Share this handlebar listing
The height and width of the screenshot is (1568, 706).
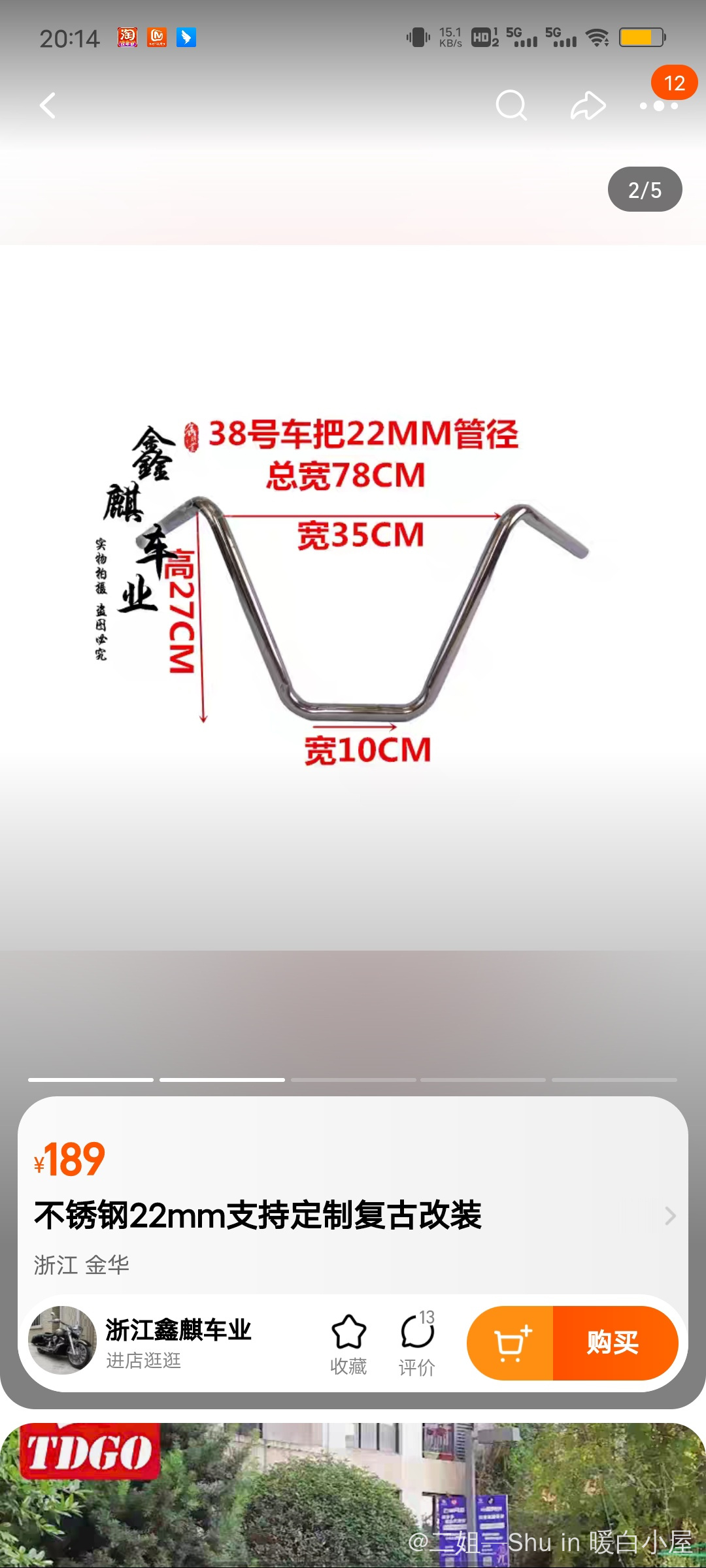(588, 105)
